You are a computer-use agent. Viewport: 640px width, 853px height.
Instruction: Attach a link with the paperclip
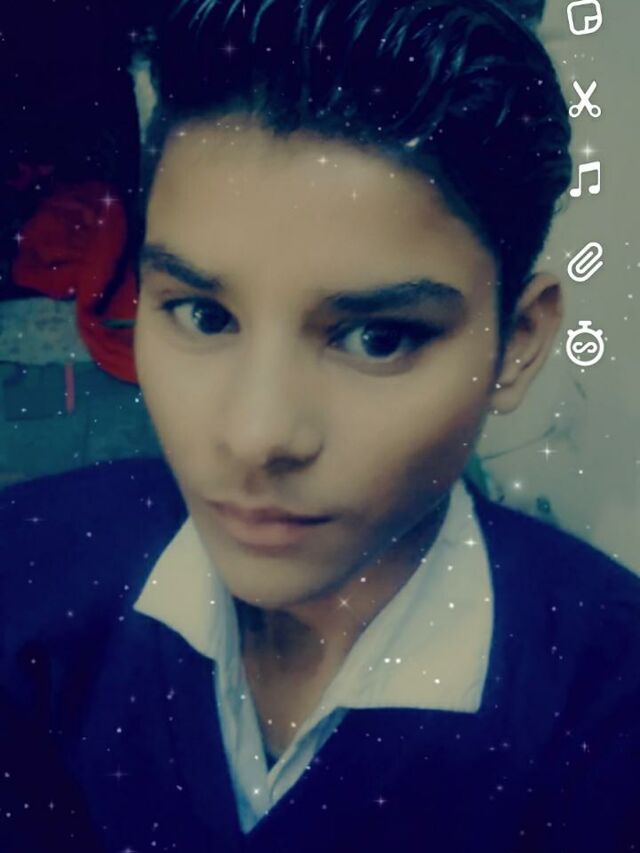click(x=585, y=262)
